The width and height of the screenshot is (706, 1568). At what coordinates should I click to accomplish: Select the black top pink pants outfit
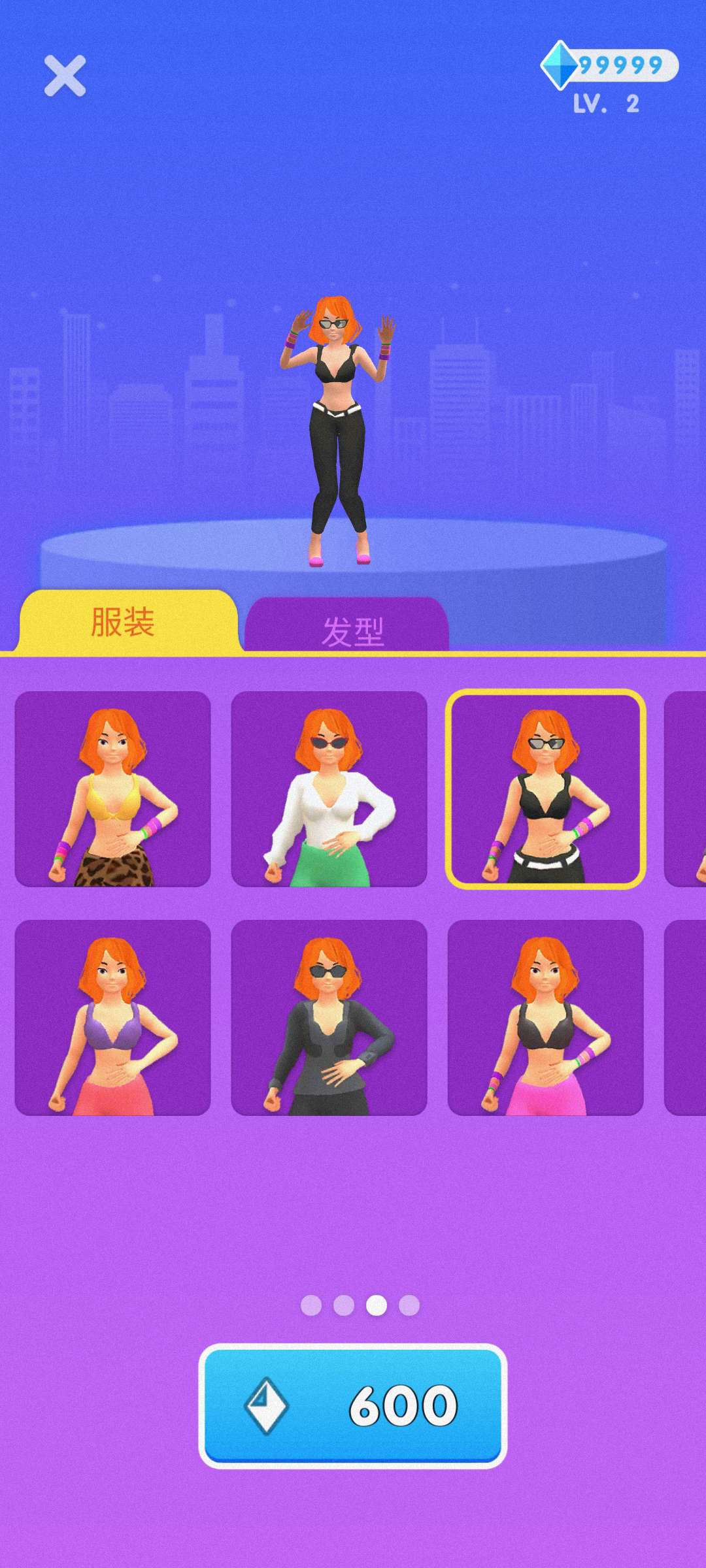pyautogui.click(x=545, y=1018)
